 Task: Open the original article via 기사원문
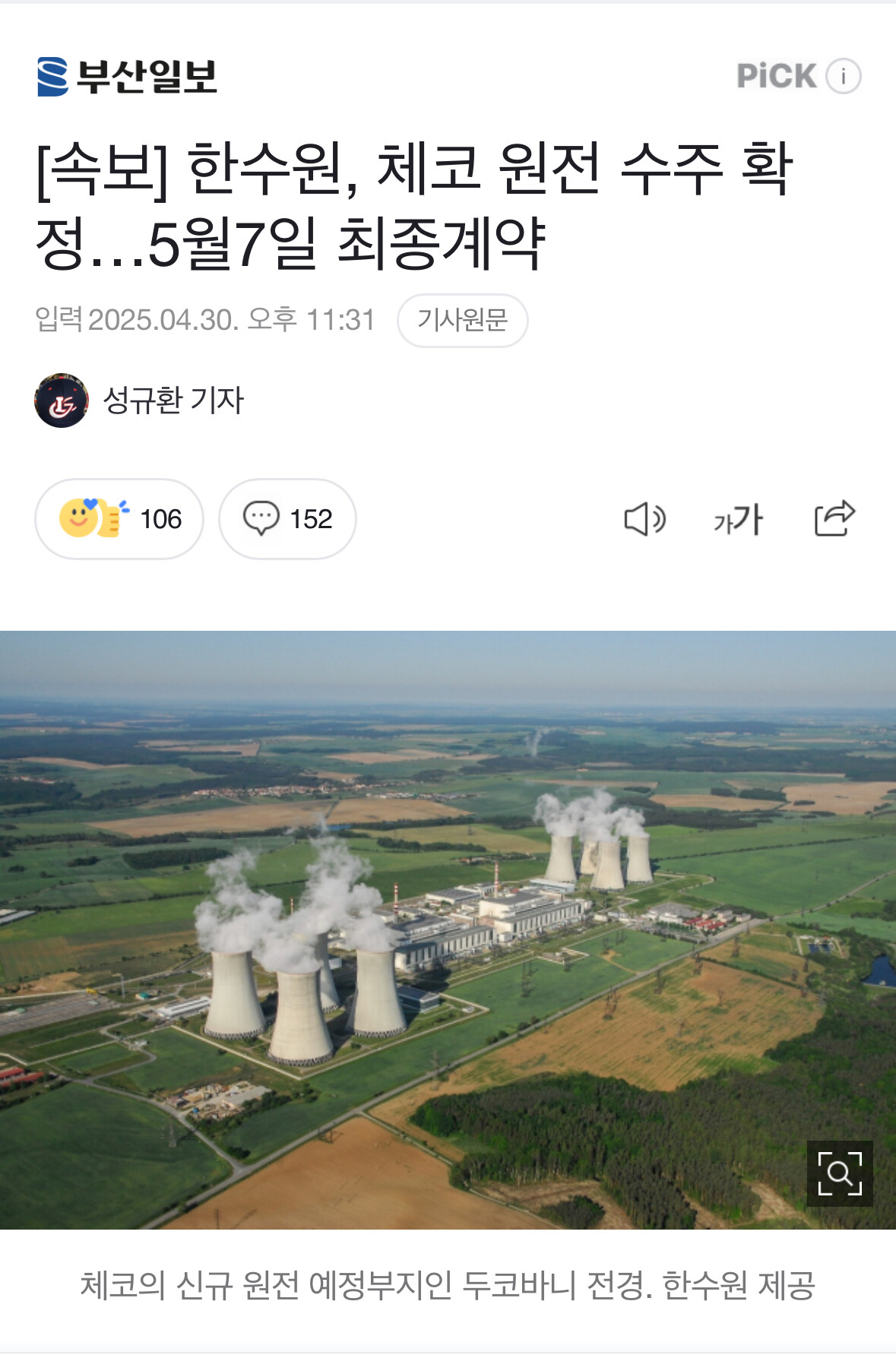[x=462, y=320]
